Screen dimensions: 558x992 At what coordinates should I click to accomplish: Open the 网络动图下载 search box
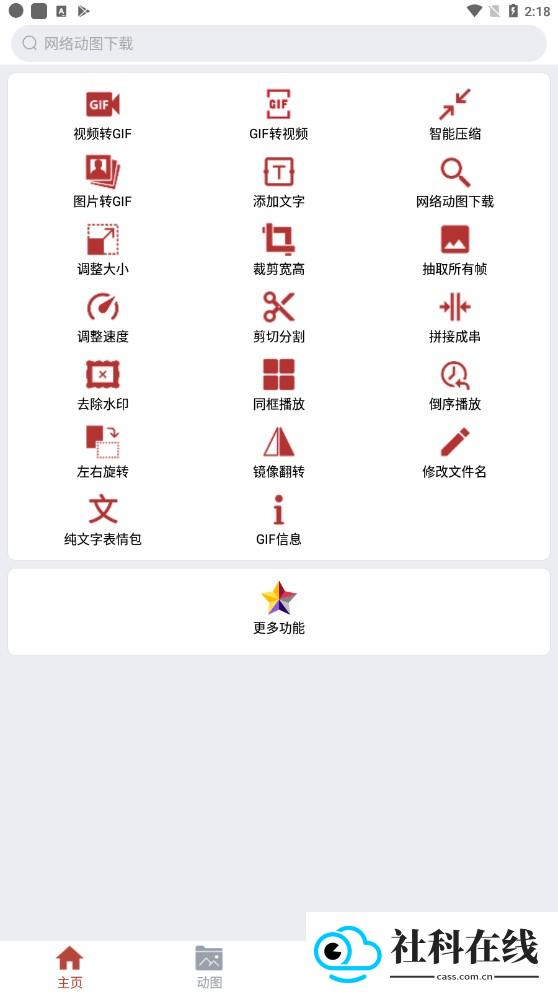[279, 44]
